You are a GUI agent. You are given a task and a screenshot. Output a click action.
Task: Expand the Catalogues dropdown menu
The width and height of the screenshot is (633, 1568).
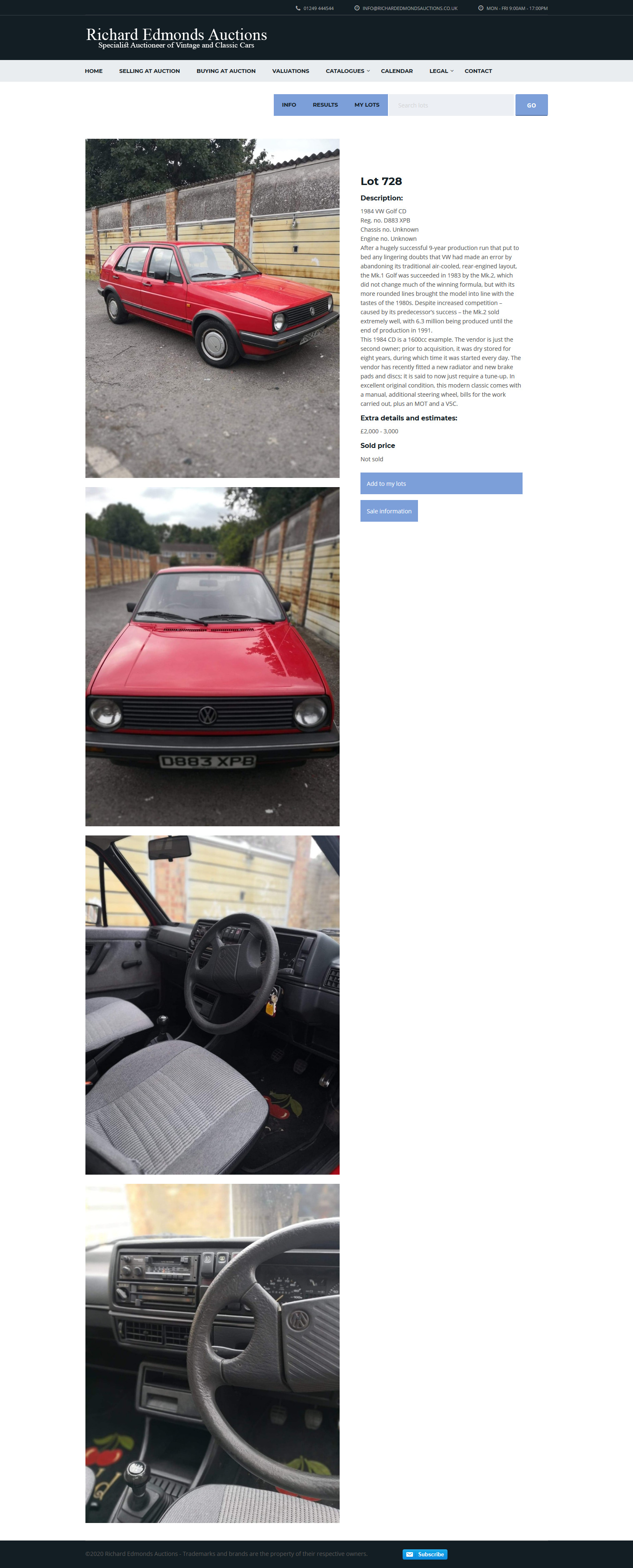click(347, 71)
